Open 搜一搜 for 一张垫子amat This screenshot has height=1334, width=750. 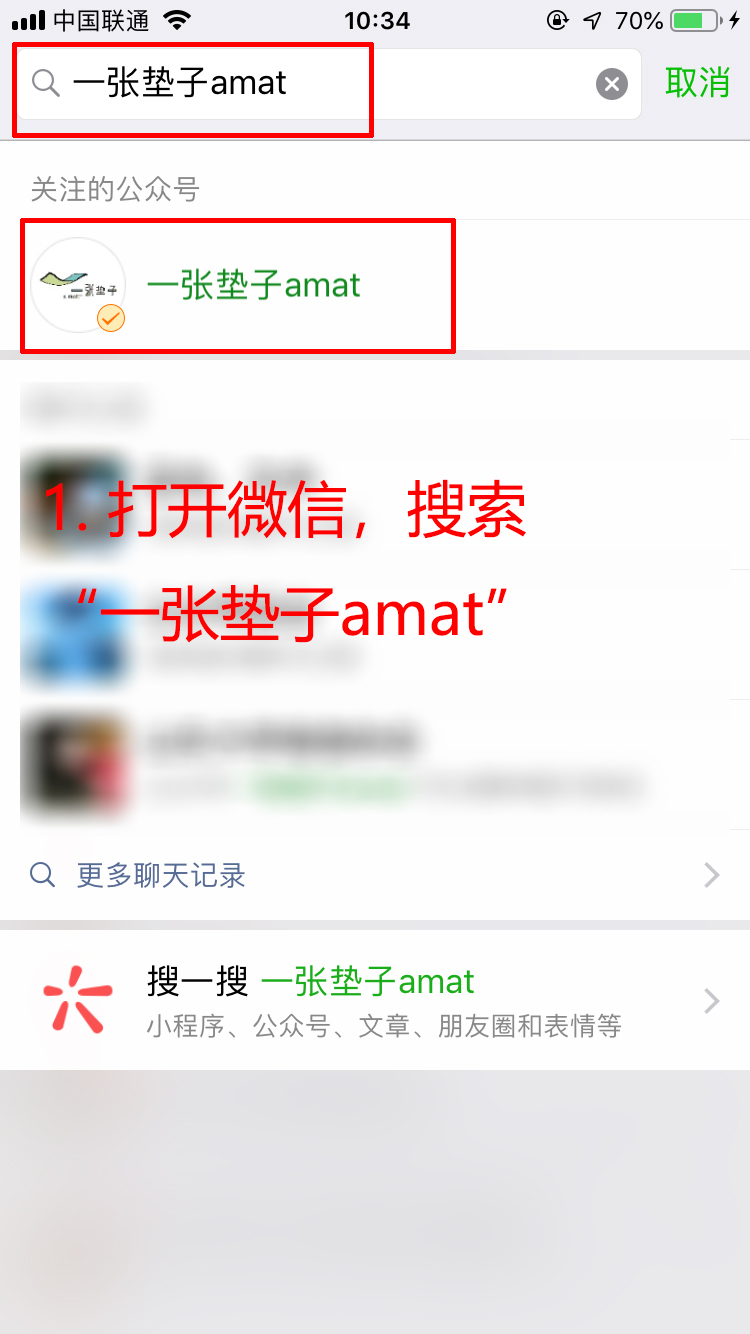[375, 1000]
